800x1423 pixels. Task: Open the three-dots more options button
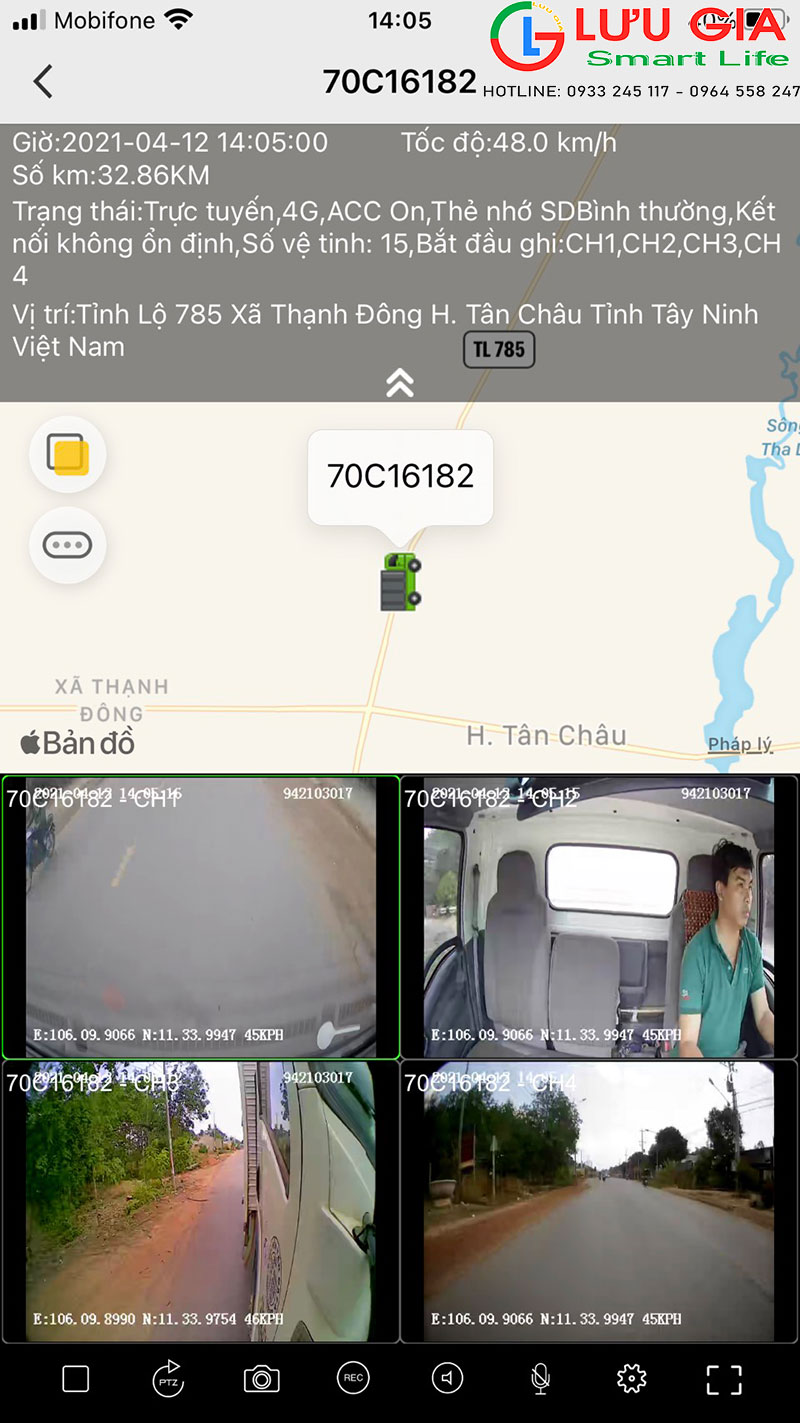68,545
